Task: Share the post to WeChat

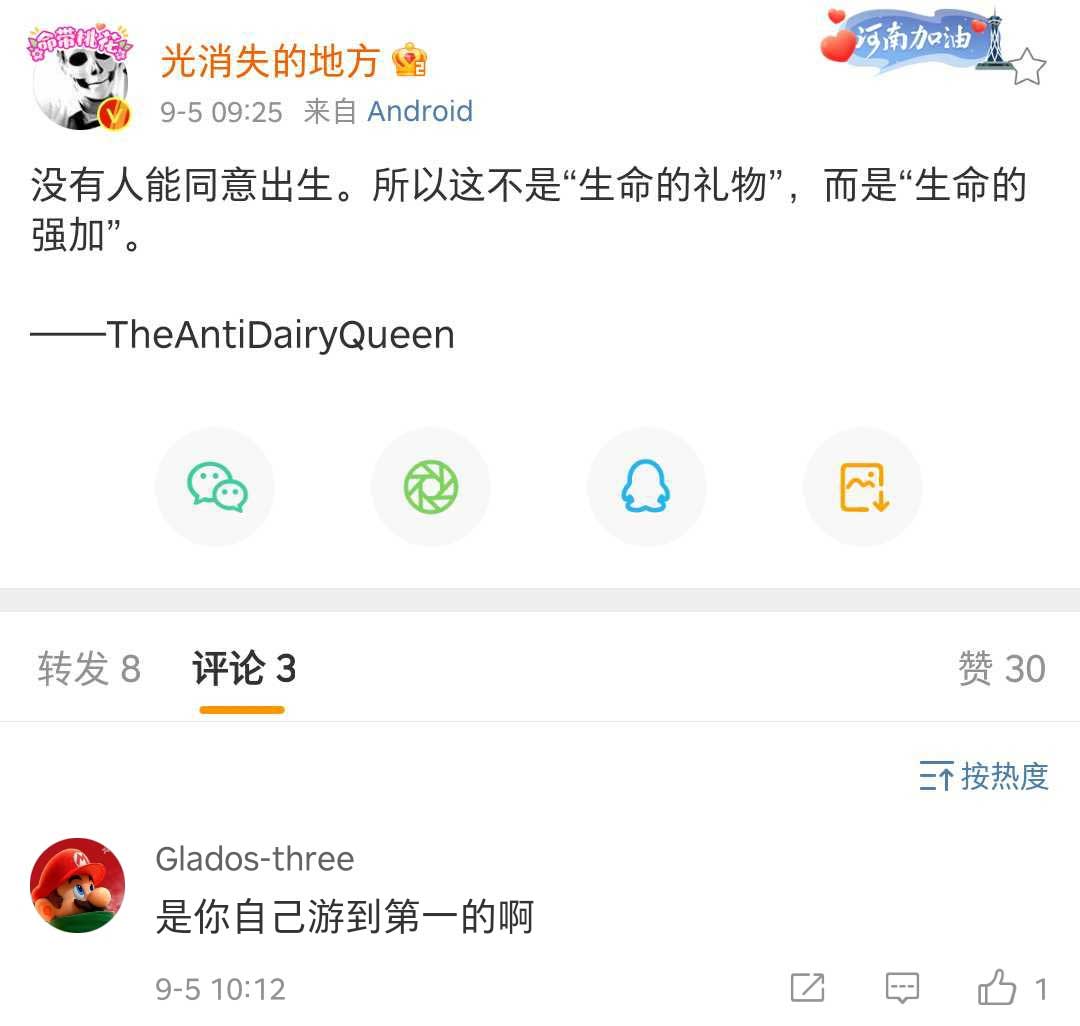Action: coord(215,487)
